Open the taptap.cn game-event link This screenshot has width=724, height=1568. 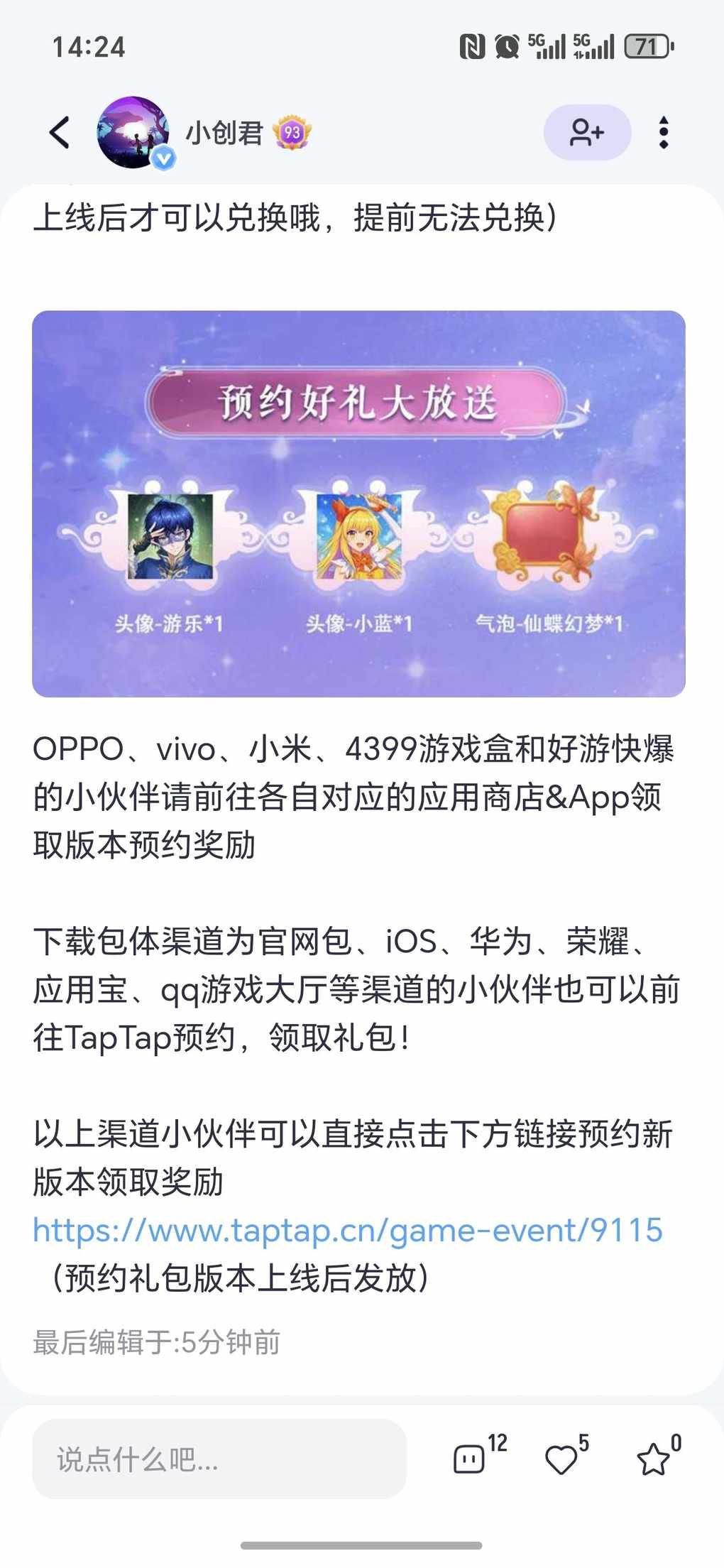[x=348, y=1231]
